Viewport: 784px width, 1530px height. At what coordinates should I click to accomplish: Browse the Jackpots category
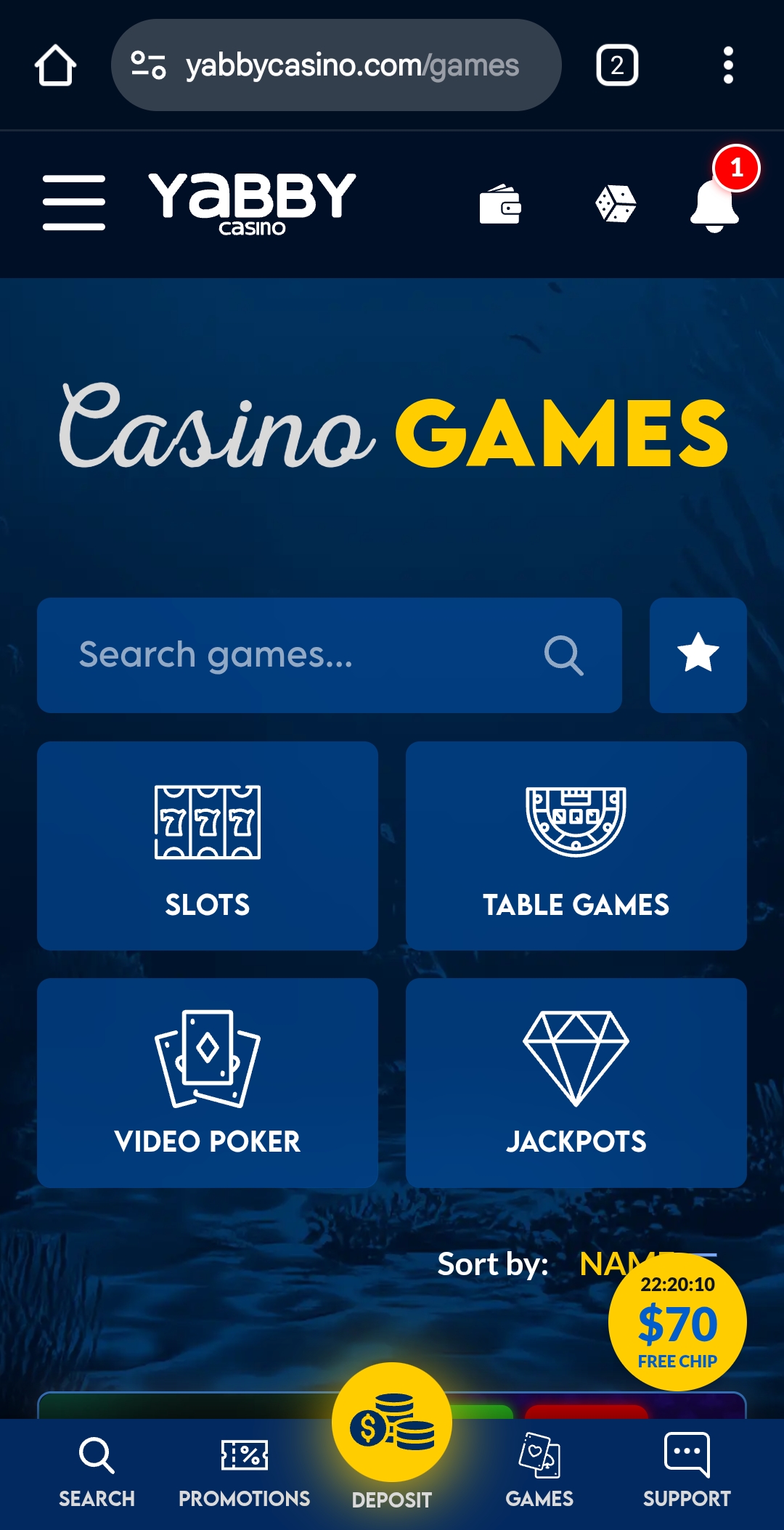(x=576, y=1083)
